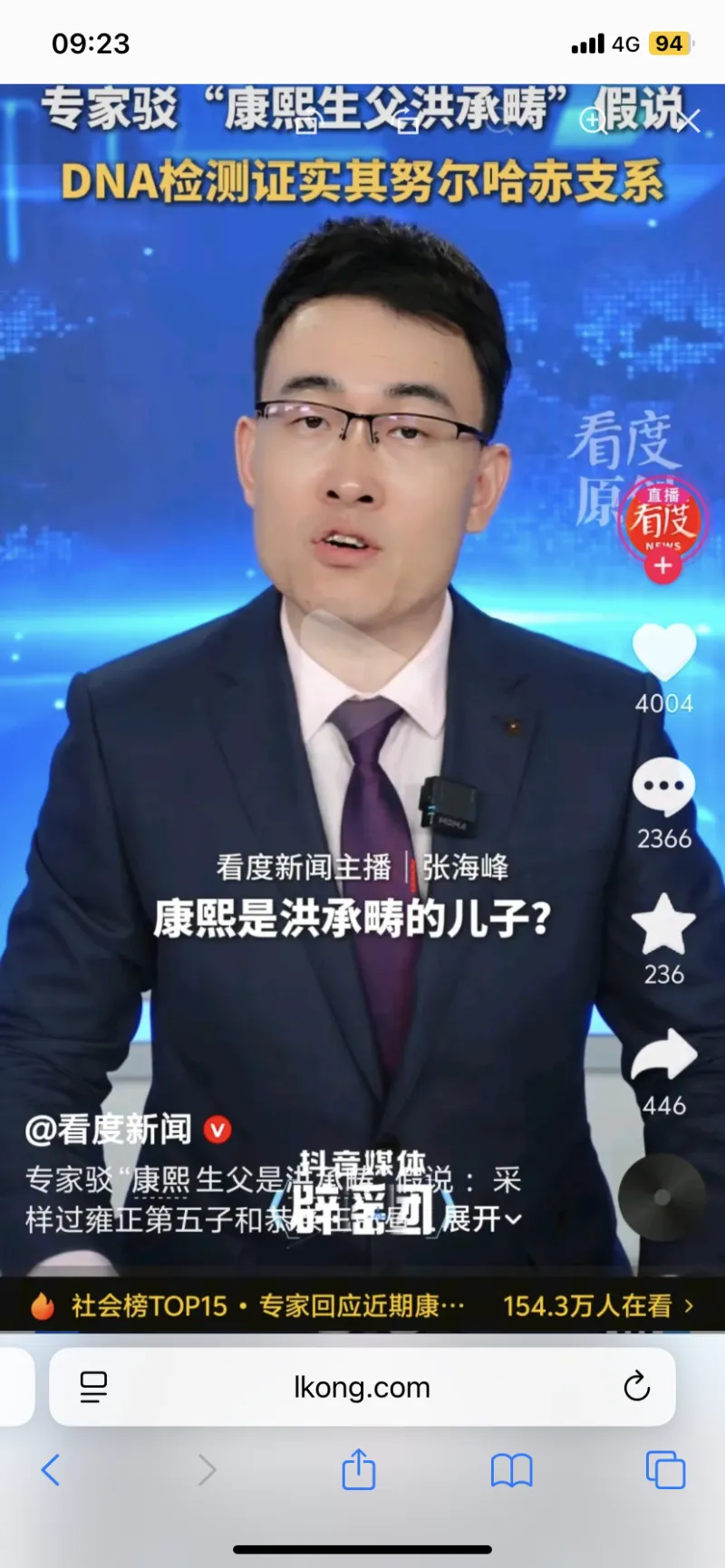
Task: Tap the lkong.com address bar
Action: click(x=362, y=1387)
